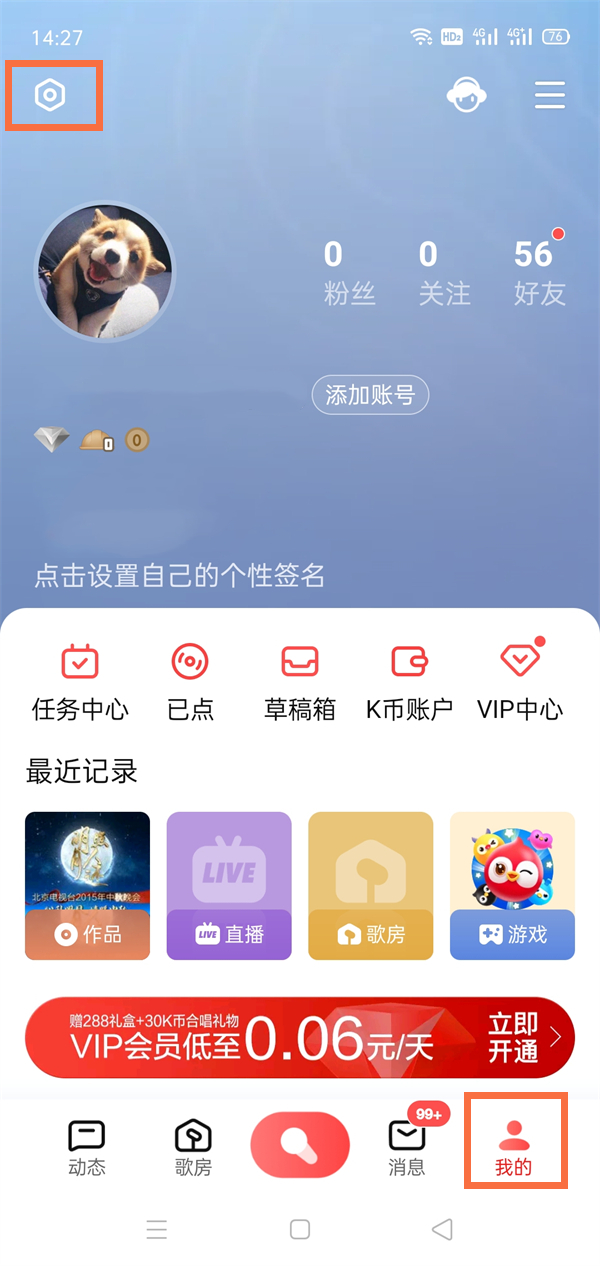Tap 立即开通 on the VIP banner
The height and width of the screenshot is (1266, 600).
pos(514,1037)
